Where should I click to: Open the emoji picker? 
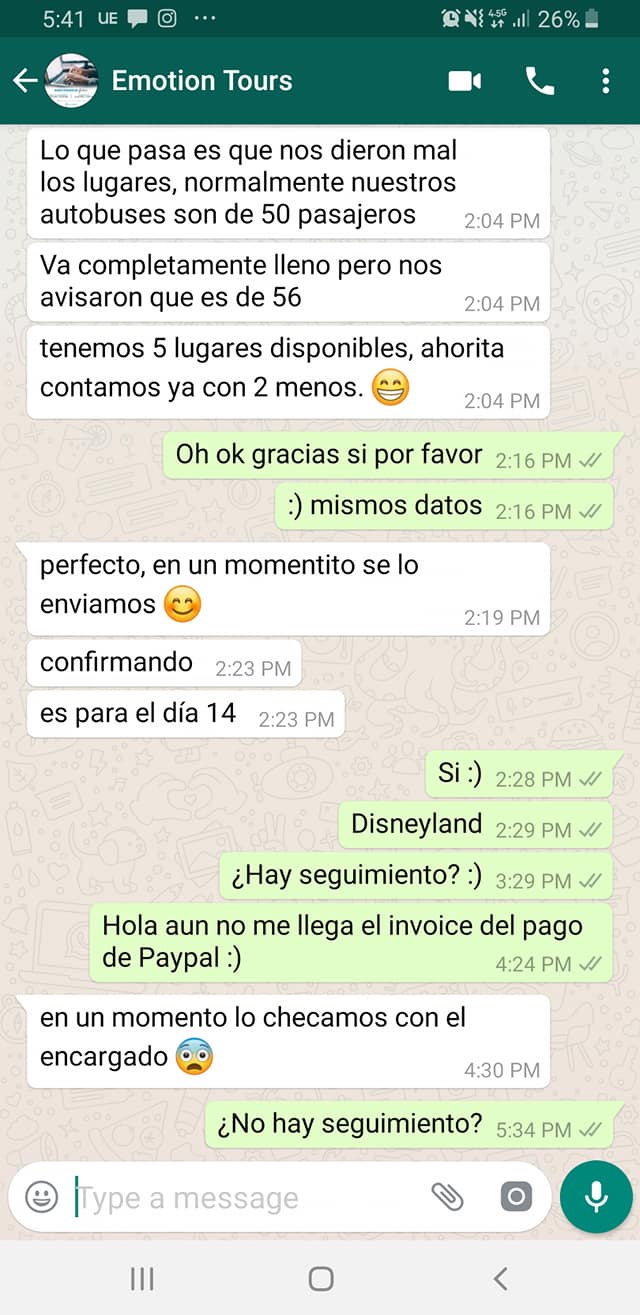point(41,1197)
